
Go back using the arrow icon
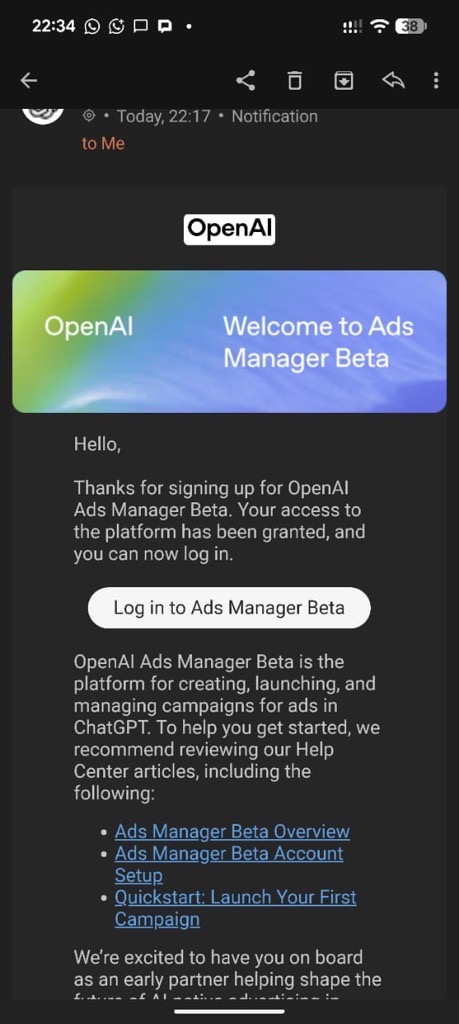tap(29, 80)
